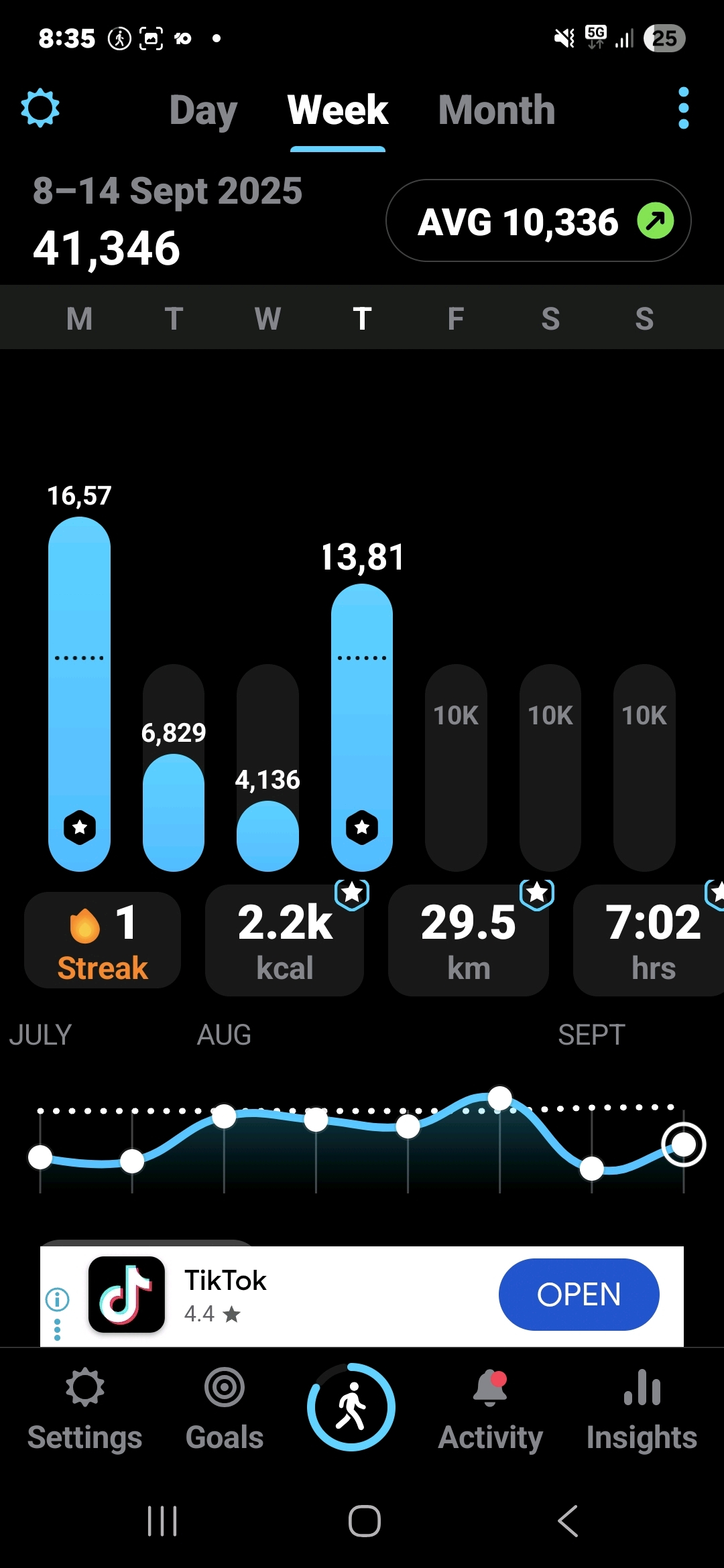724x1568 pixels.
Task: Select Thursday's 13,81 steps bar
Action: pos(362,727)
